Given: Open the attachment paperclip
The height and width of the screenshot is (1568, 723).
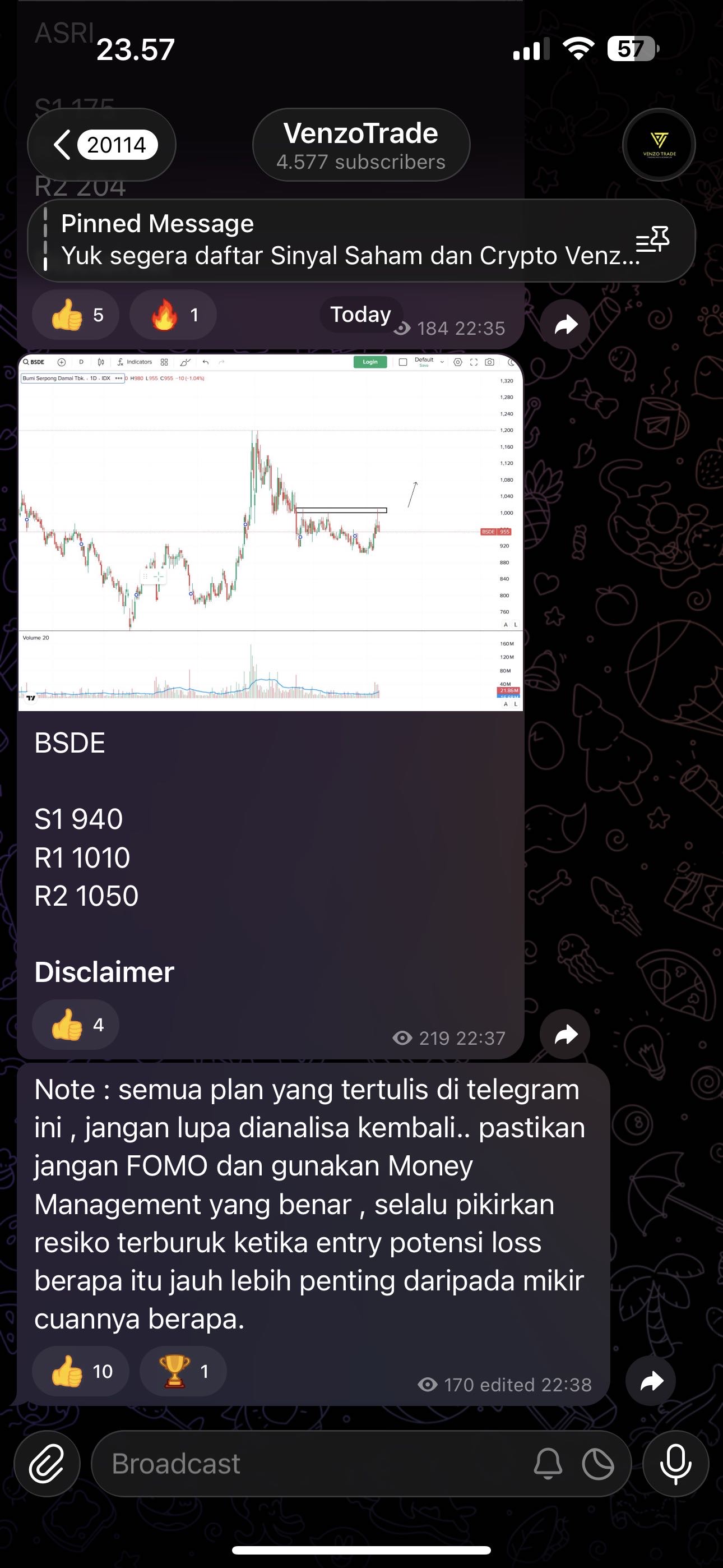Looking at the screenshot, I should pos(47,1463).
